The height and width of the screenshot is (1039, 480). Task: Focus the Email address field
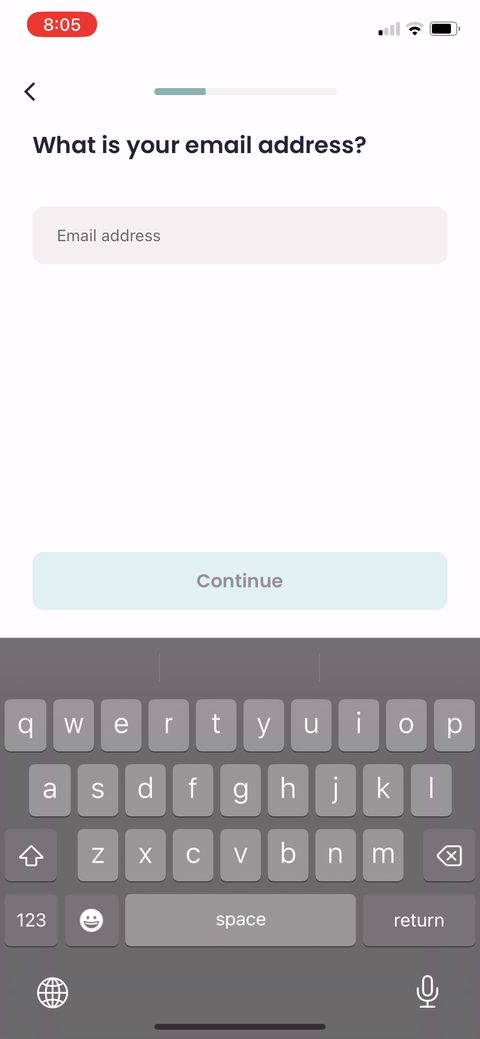240,235
